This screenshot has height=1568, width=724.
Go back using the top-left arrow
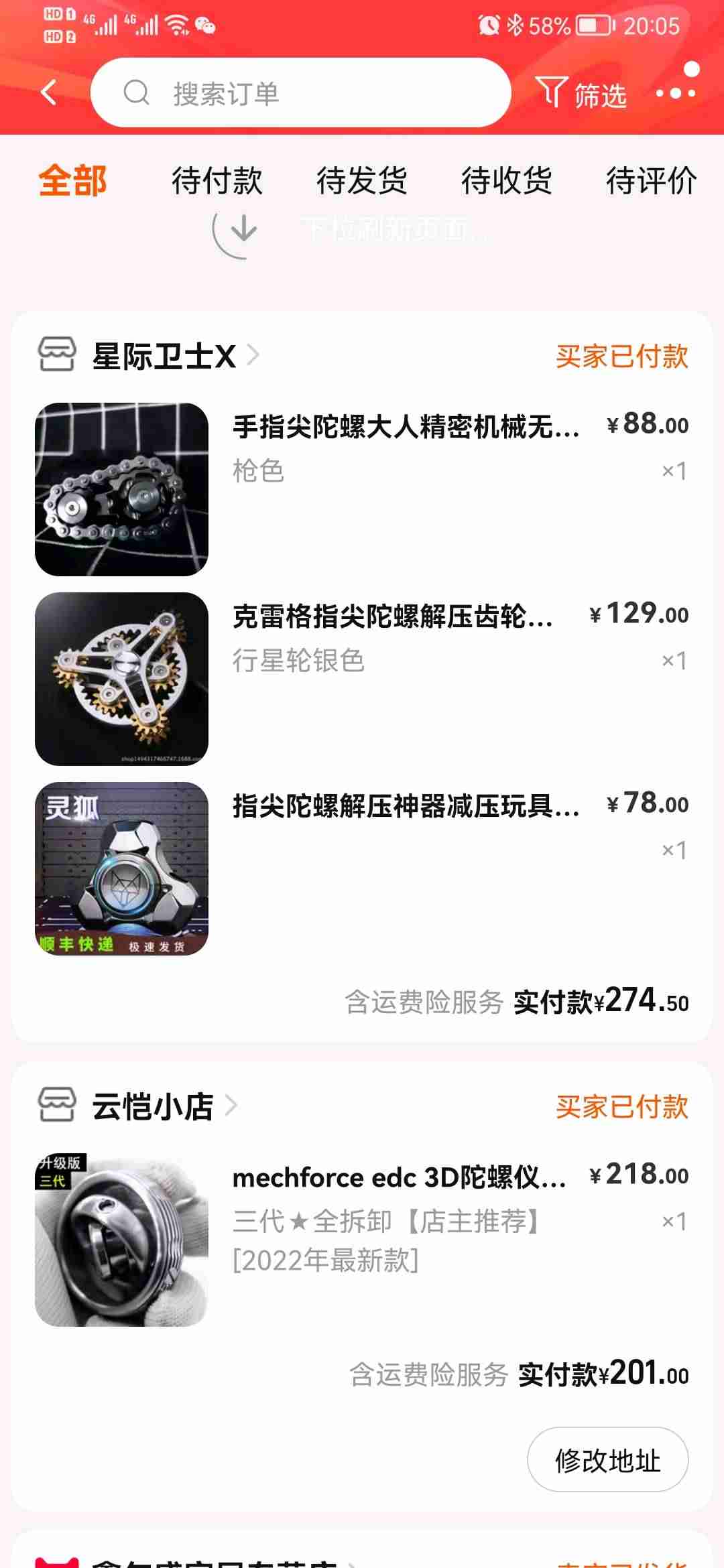pyautogui.click(x=49, y=92)
